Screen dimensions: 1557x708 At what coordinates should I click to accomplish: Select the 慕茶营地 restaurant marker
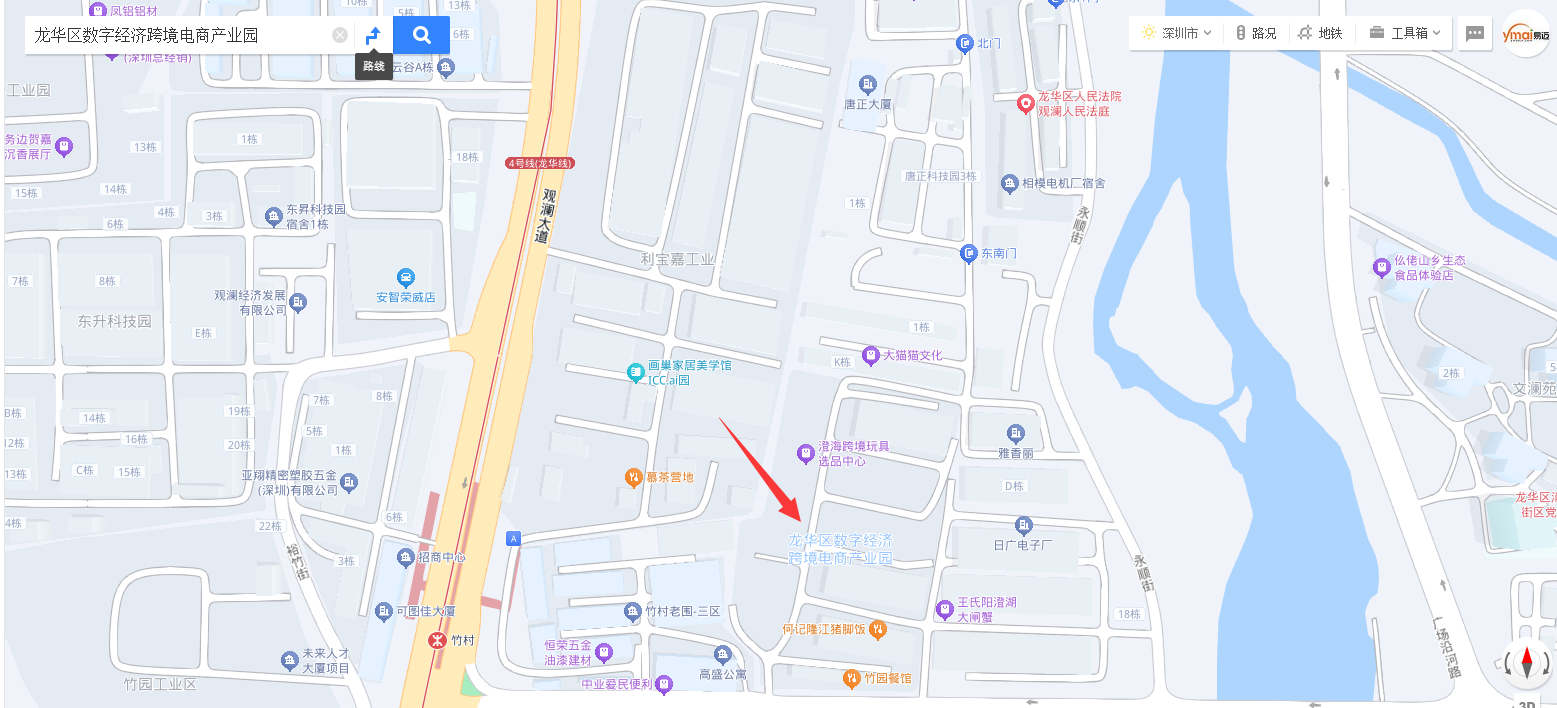click(x=633, y=477)
